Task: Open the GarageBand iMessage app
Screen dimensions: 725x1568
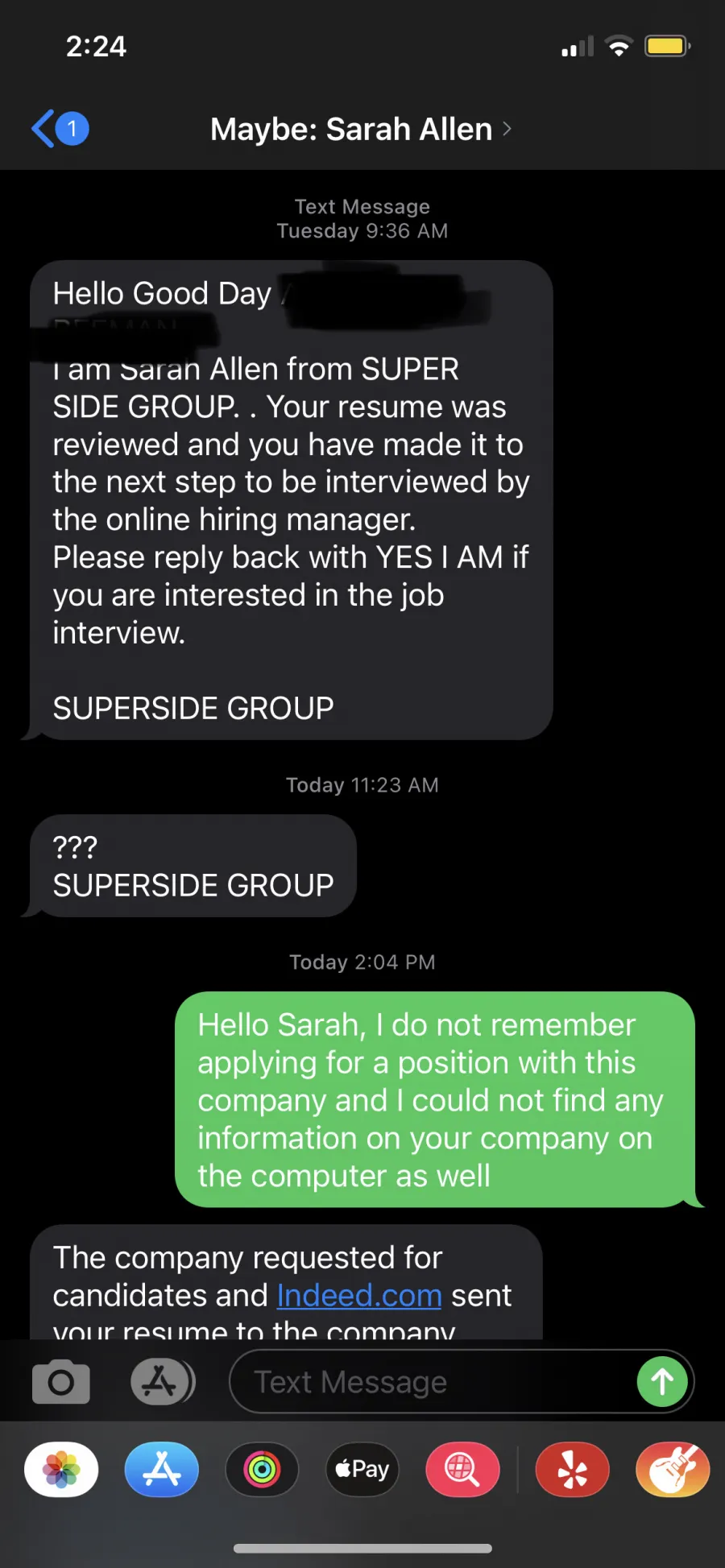Action: pos(673,1470)
